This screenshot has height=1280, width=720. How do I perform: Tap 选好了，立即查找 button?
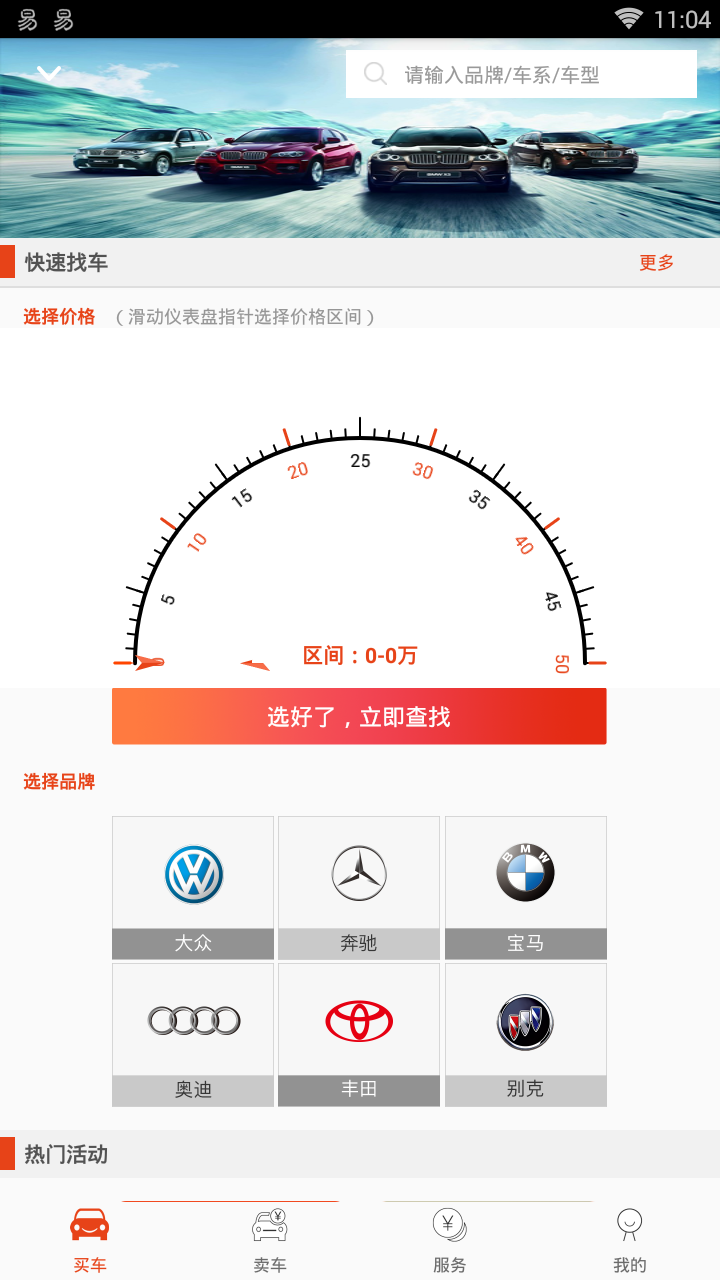point(359,716)
